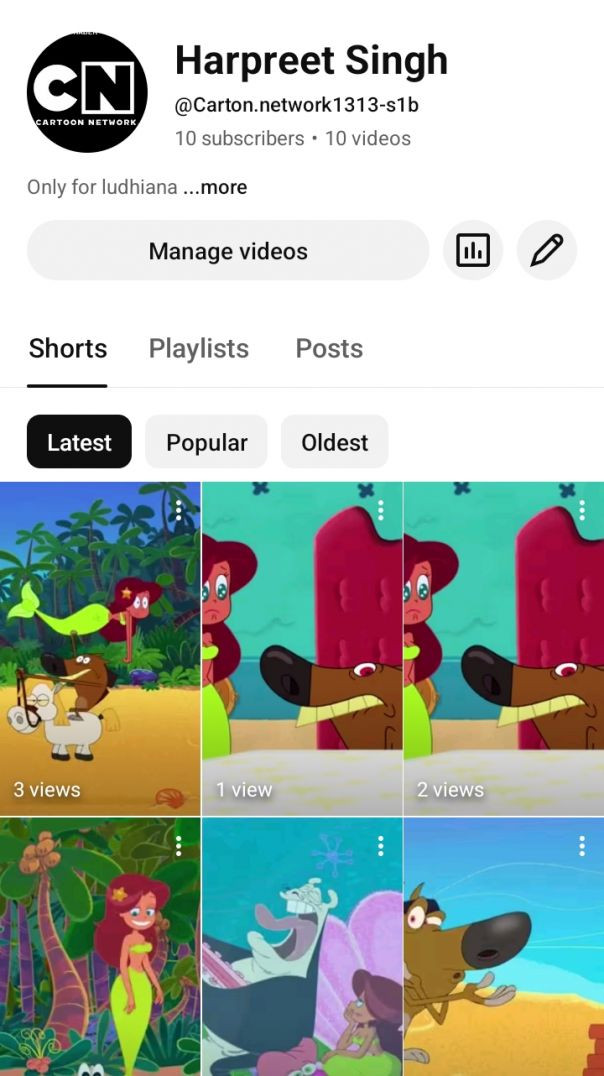The height and width of the screenshot is (1076, 604).
Task: Open the mermaid by palm tree short
Action: point(100,950)
